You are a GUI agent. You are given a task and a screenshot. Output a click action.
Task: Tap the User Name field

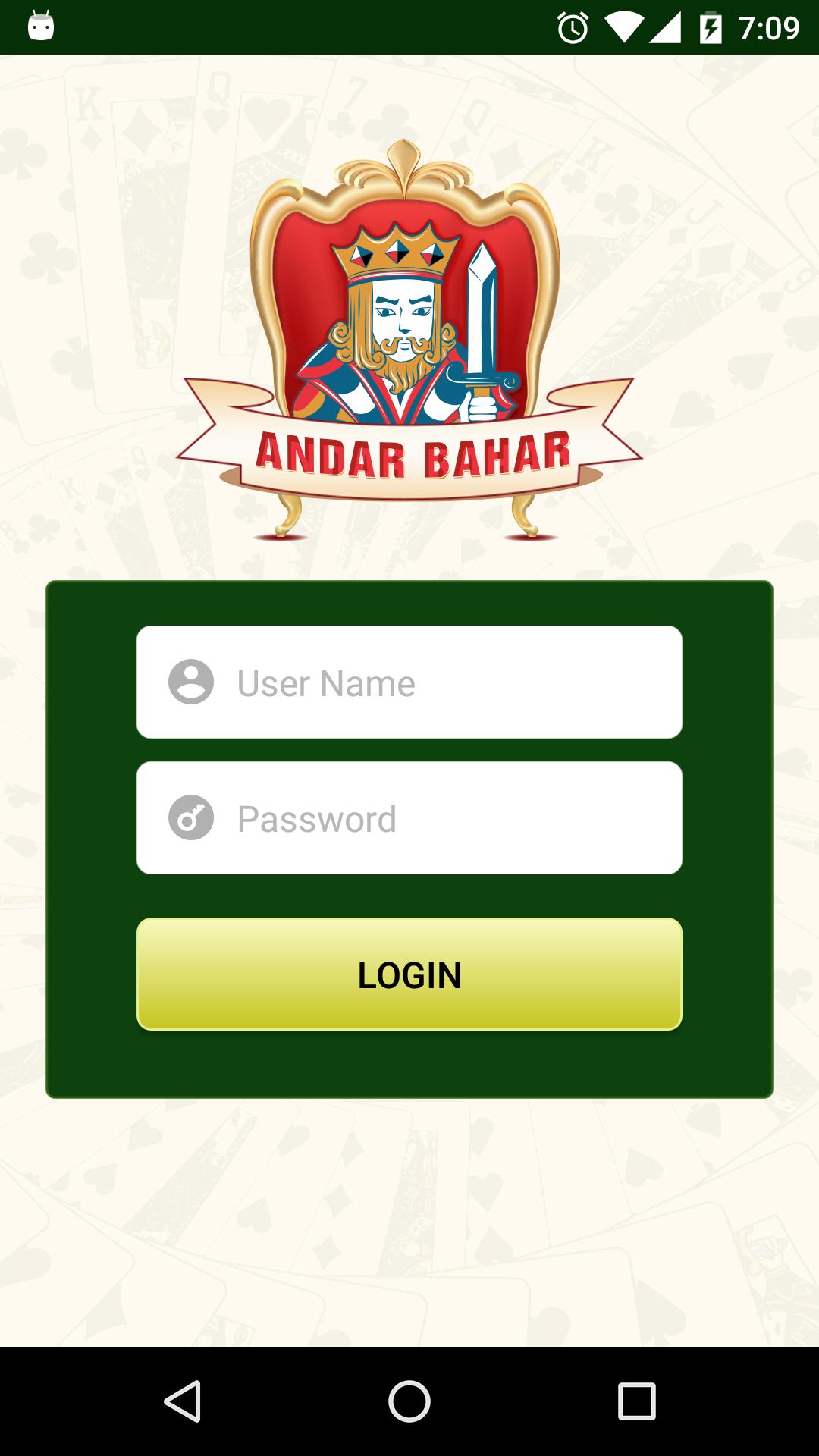click(409, 682)
